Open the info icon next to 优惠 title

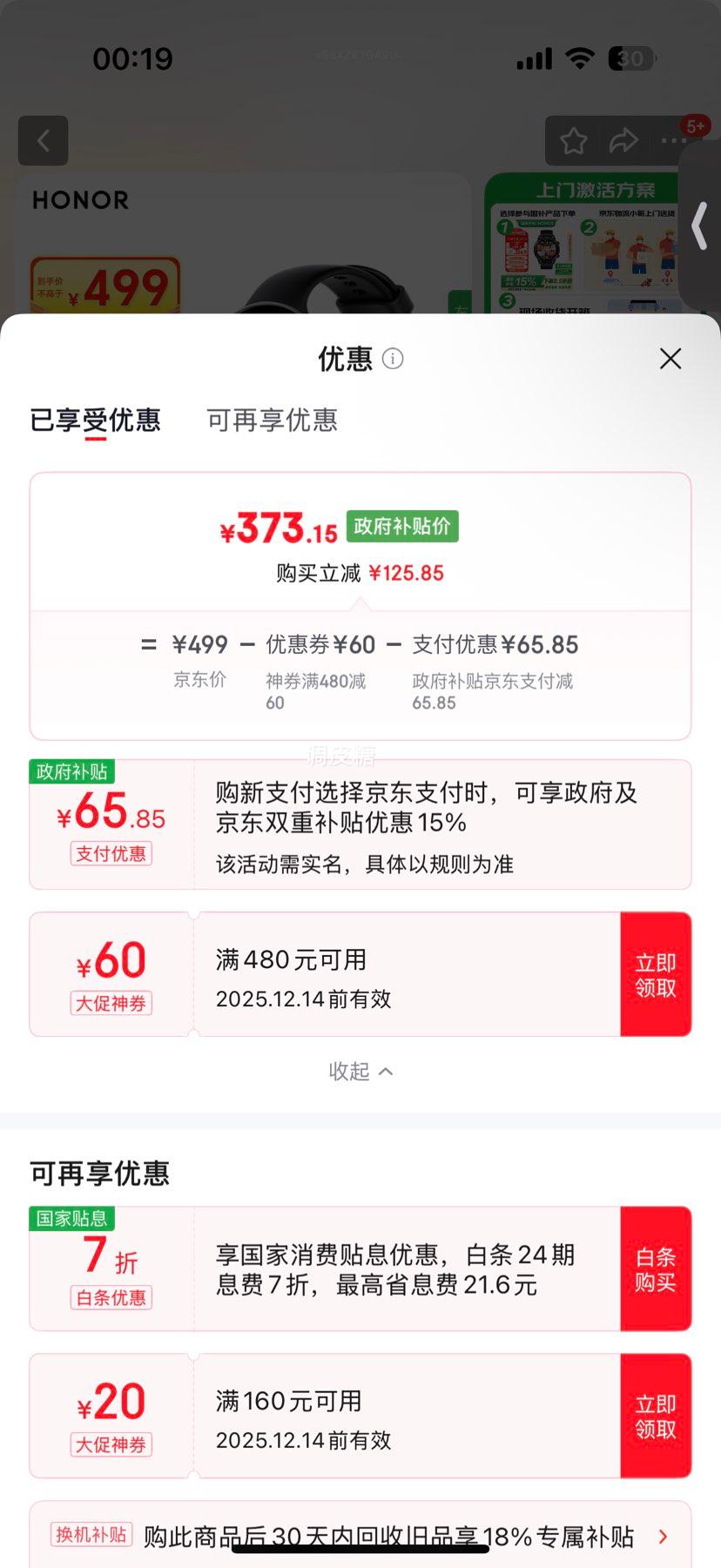(392, 359)
